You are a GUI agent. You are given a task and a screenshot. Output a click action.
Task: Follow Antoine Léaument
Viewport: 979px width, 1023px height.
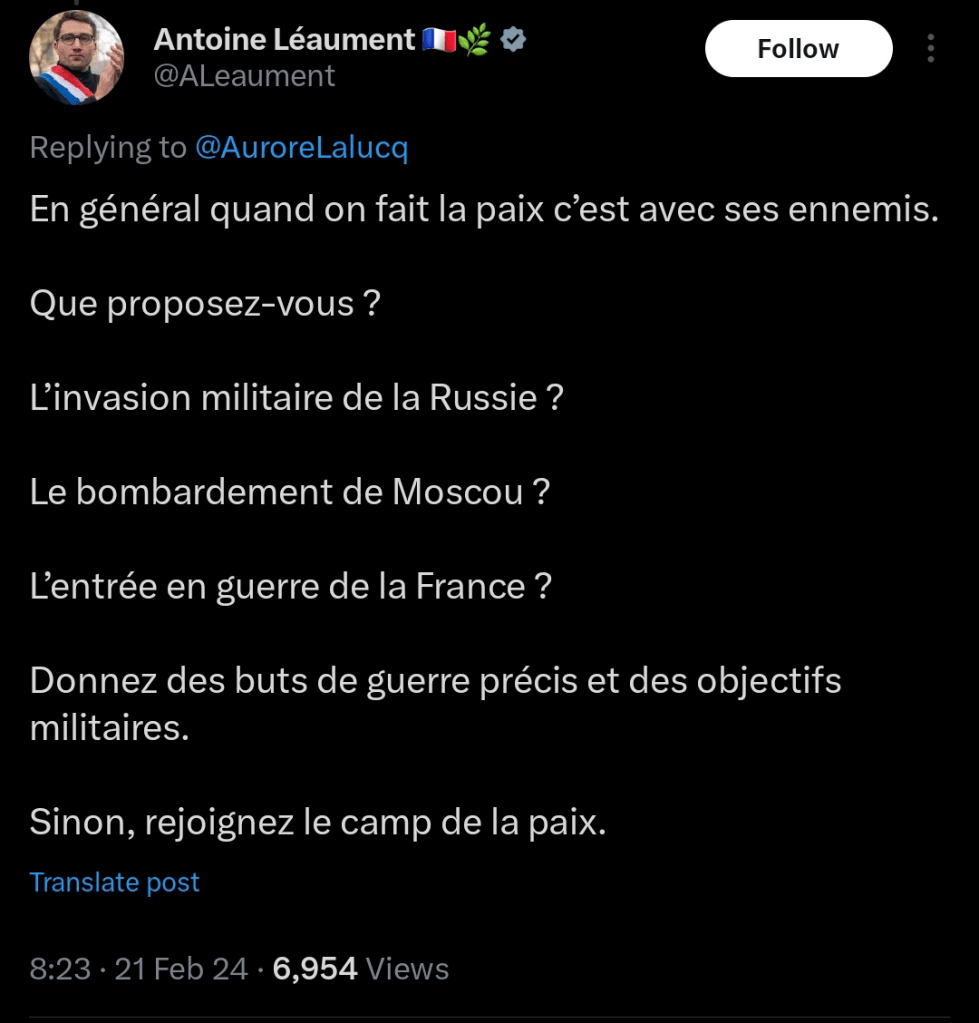[798, 49]
